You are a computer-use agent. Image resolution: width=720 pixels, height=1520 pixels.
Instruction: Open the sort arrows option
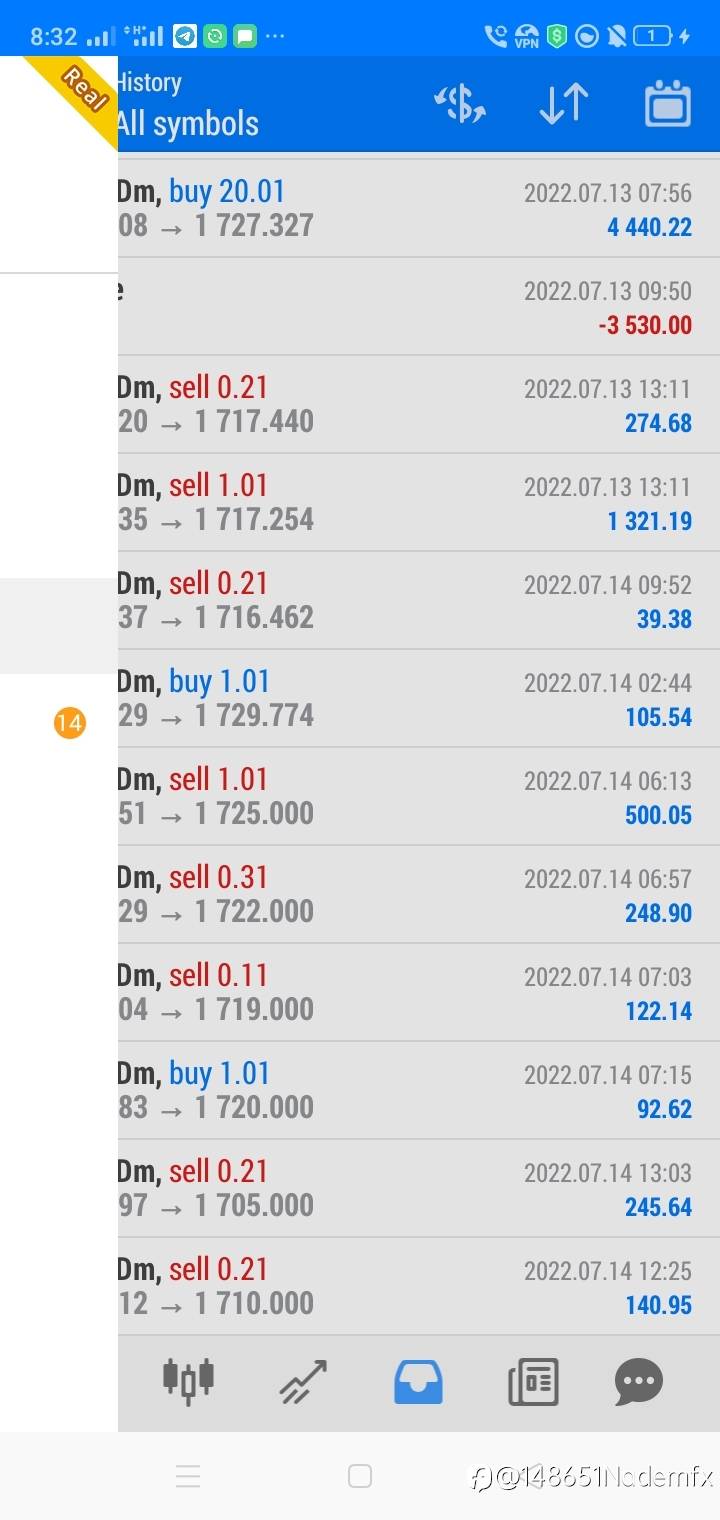563,104
